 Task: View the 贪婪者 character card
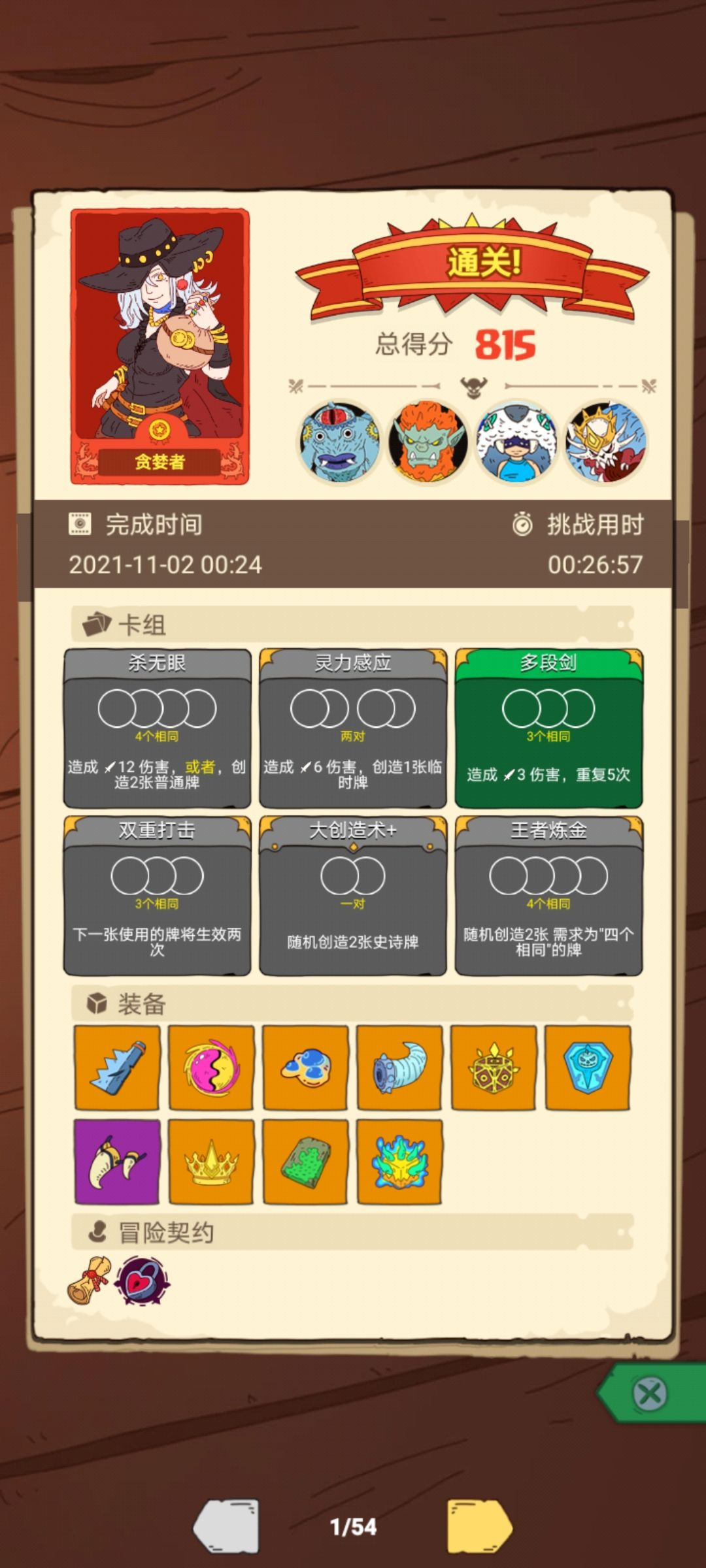click(x=160, y=346)
